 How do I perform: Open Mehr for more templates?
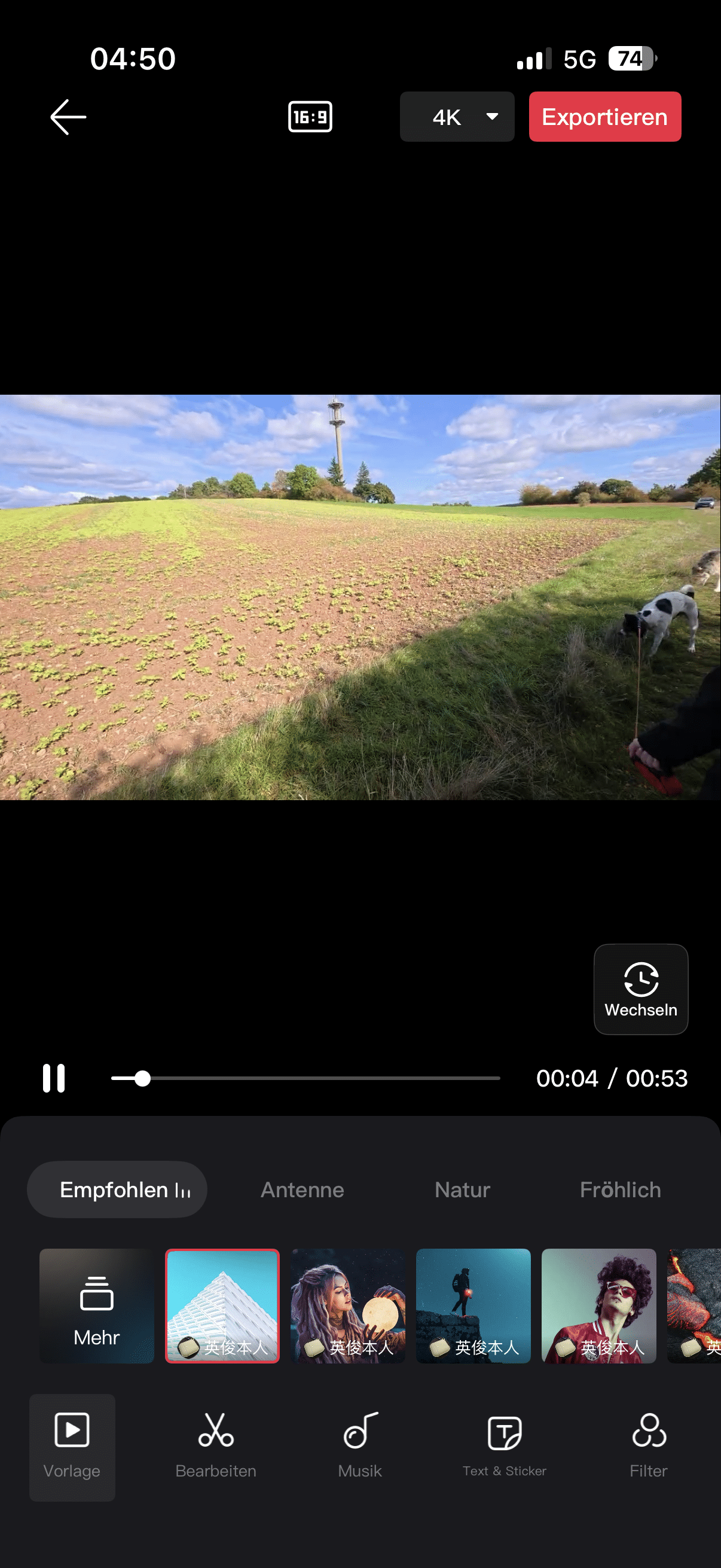click(97, 1305)
